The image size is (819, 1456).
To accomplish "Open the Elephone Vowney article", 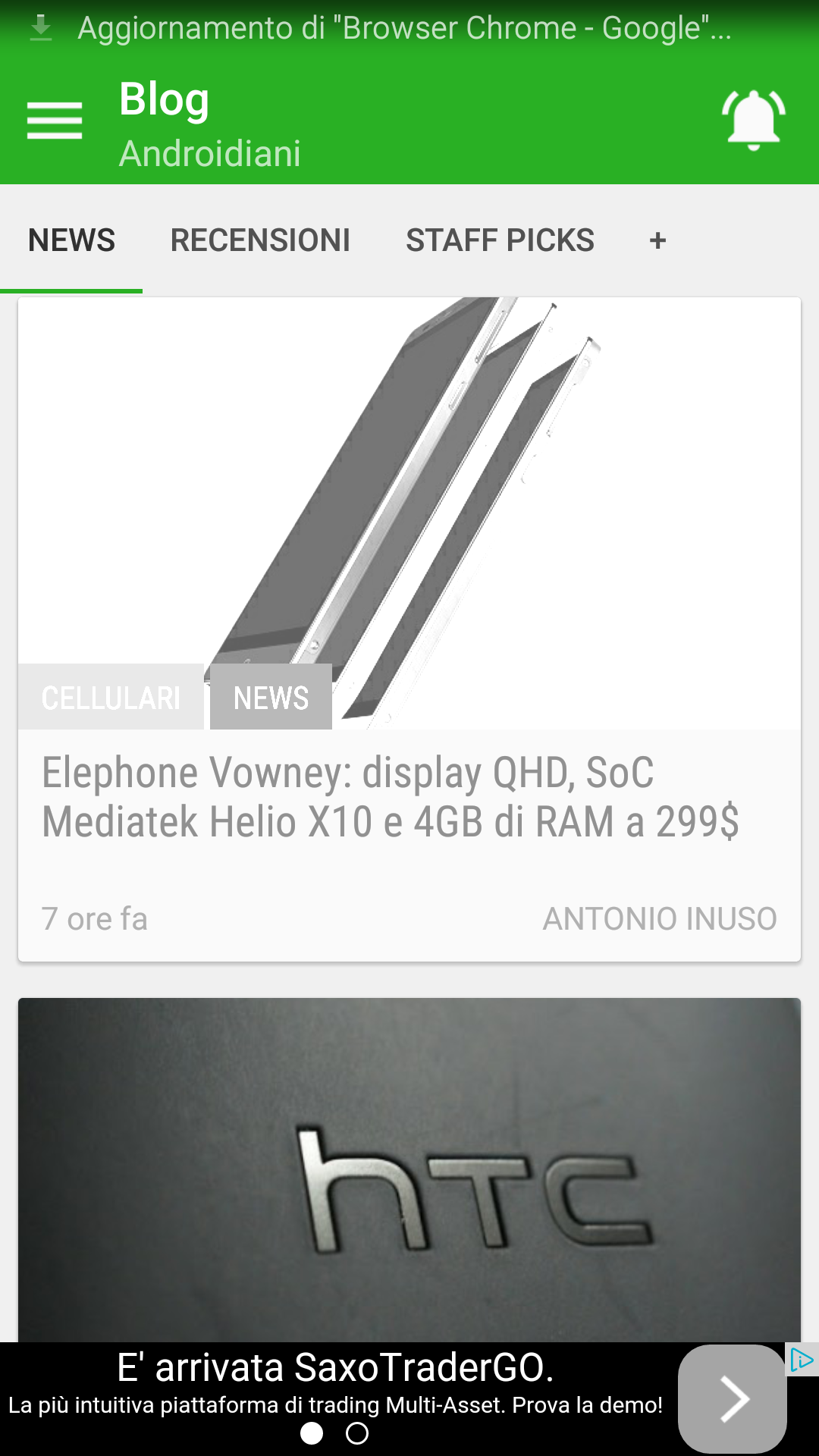I will point(391,797).
